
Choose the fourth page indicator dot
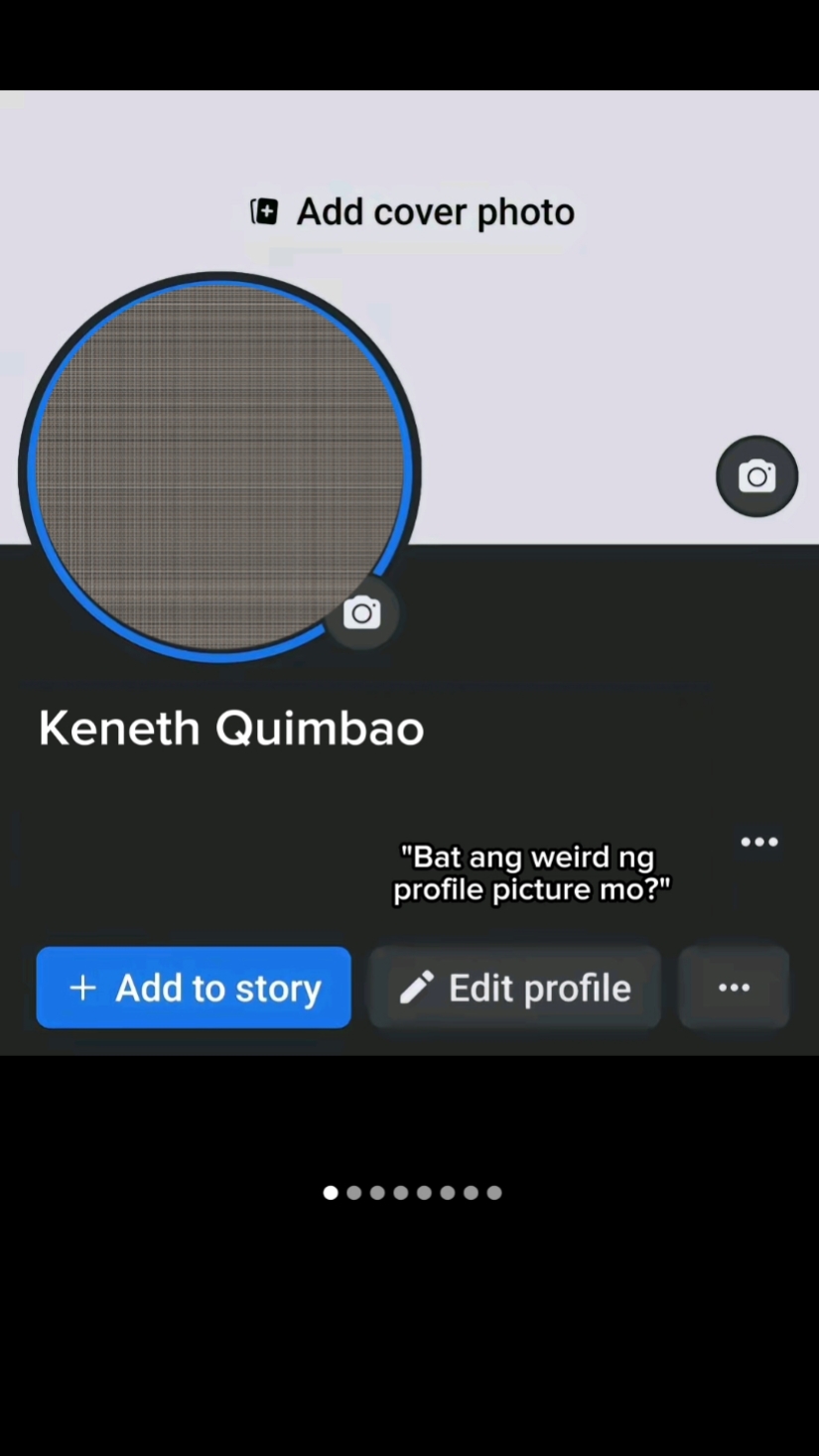click(400, 1192)
